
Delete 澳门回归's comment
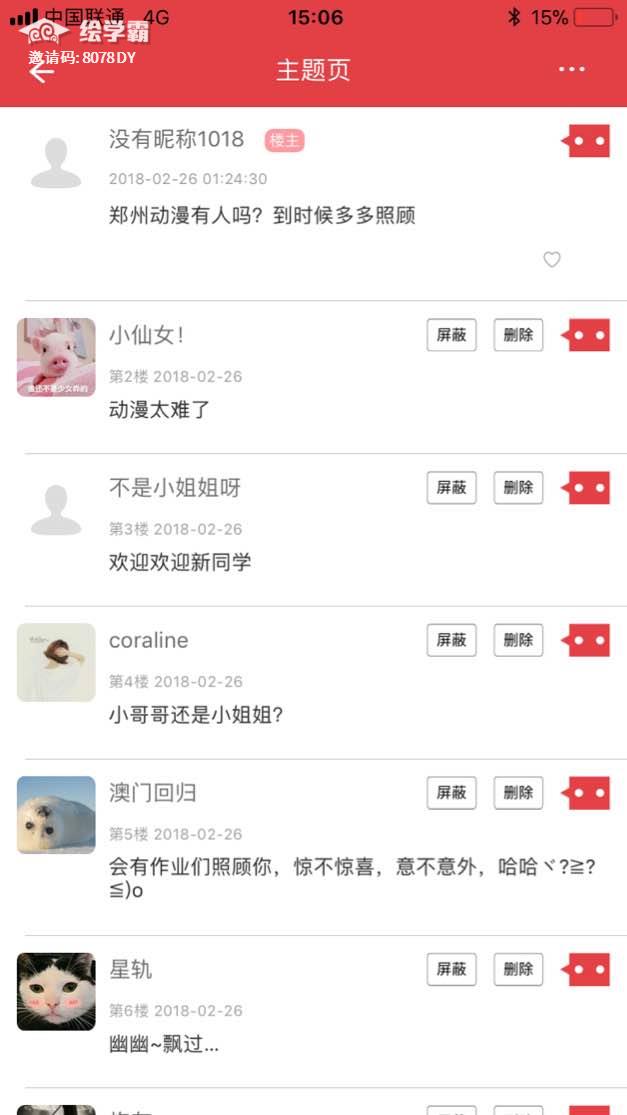pyautogui.click(x=518, y=793)
